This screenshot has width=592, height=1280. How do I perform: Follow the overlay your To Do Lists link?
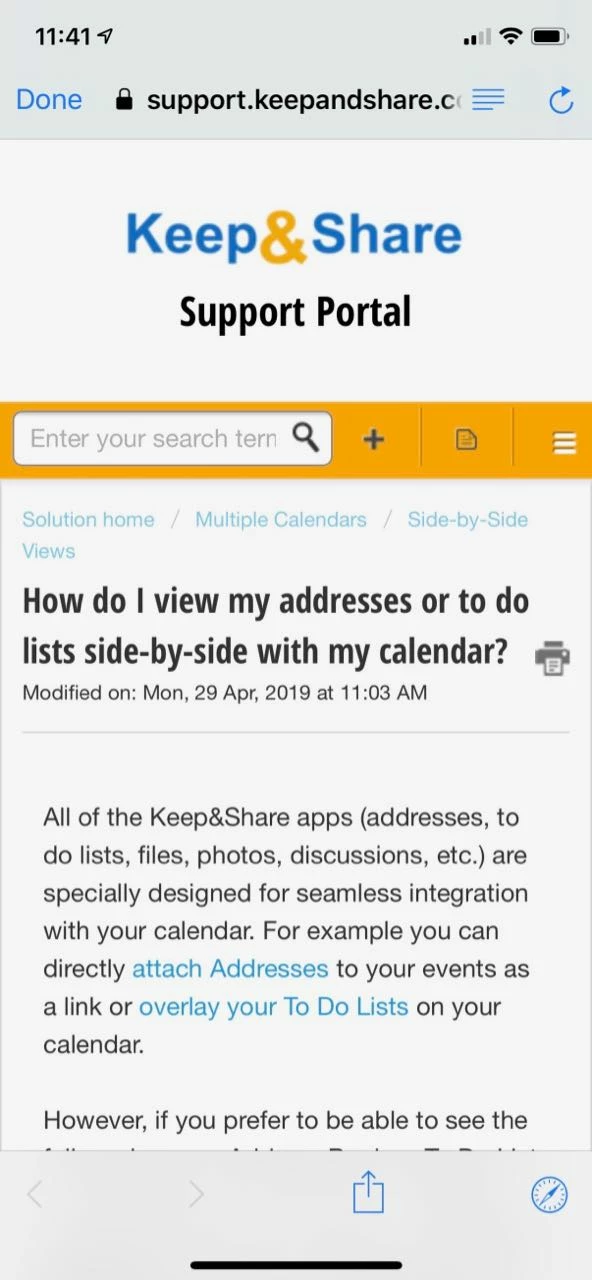pos(274,1006)
